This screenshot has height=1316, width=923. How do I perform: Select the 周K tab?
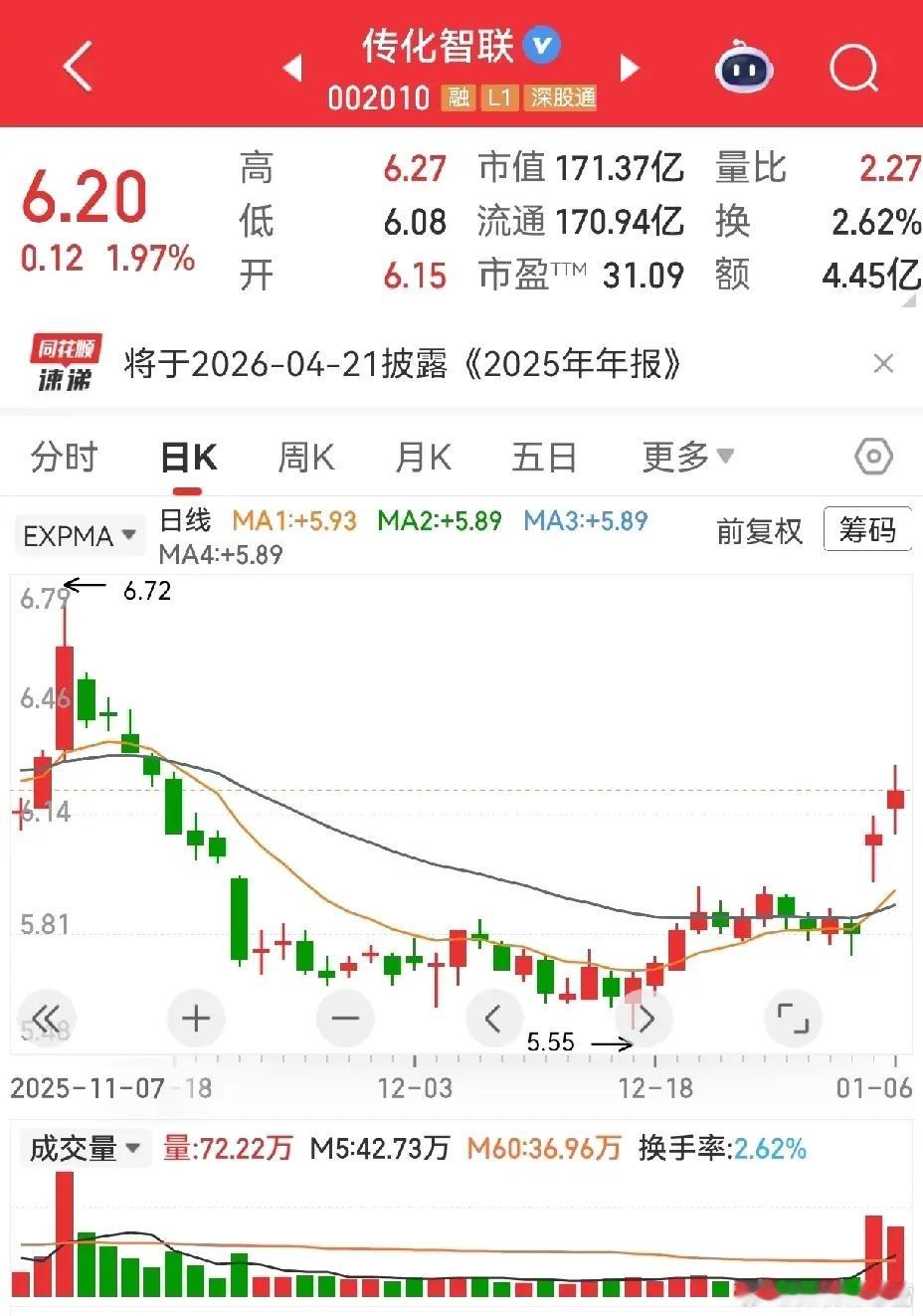(x=305, y=458)
